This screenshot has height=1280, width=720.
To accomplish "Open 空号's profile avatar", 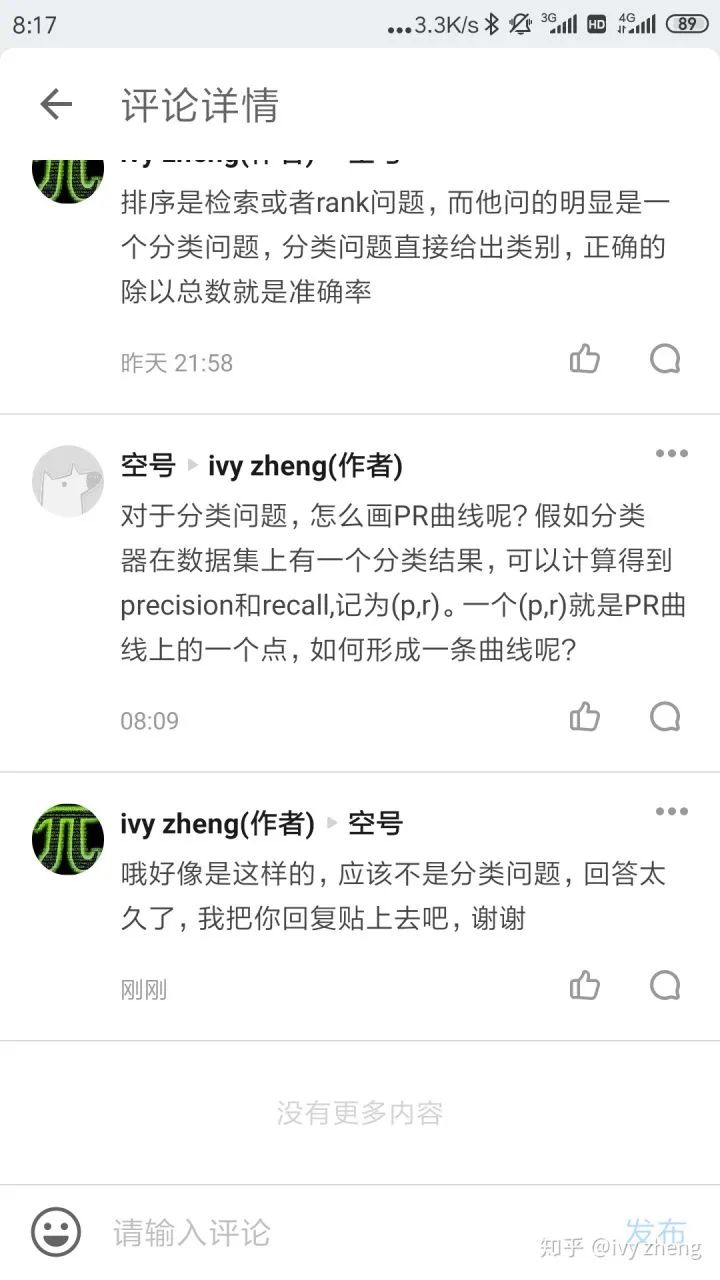I will (68, 481).
